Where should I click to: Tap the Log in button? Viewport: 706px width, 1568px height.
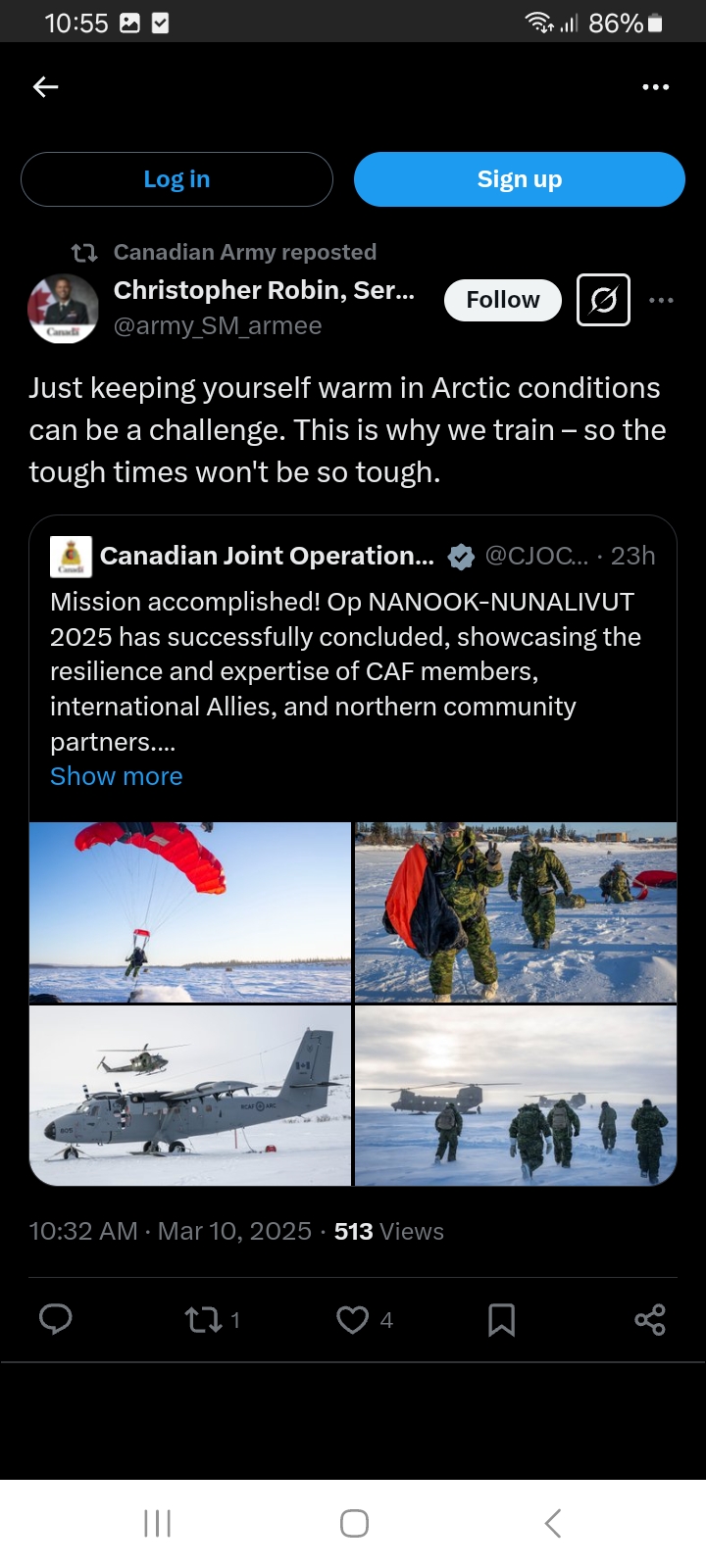click(x=176, y=179)
